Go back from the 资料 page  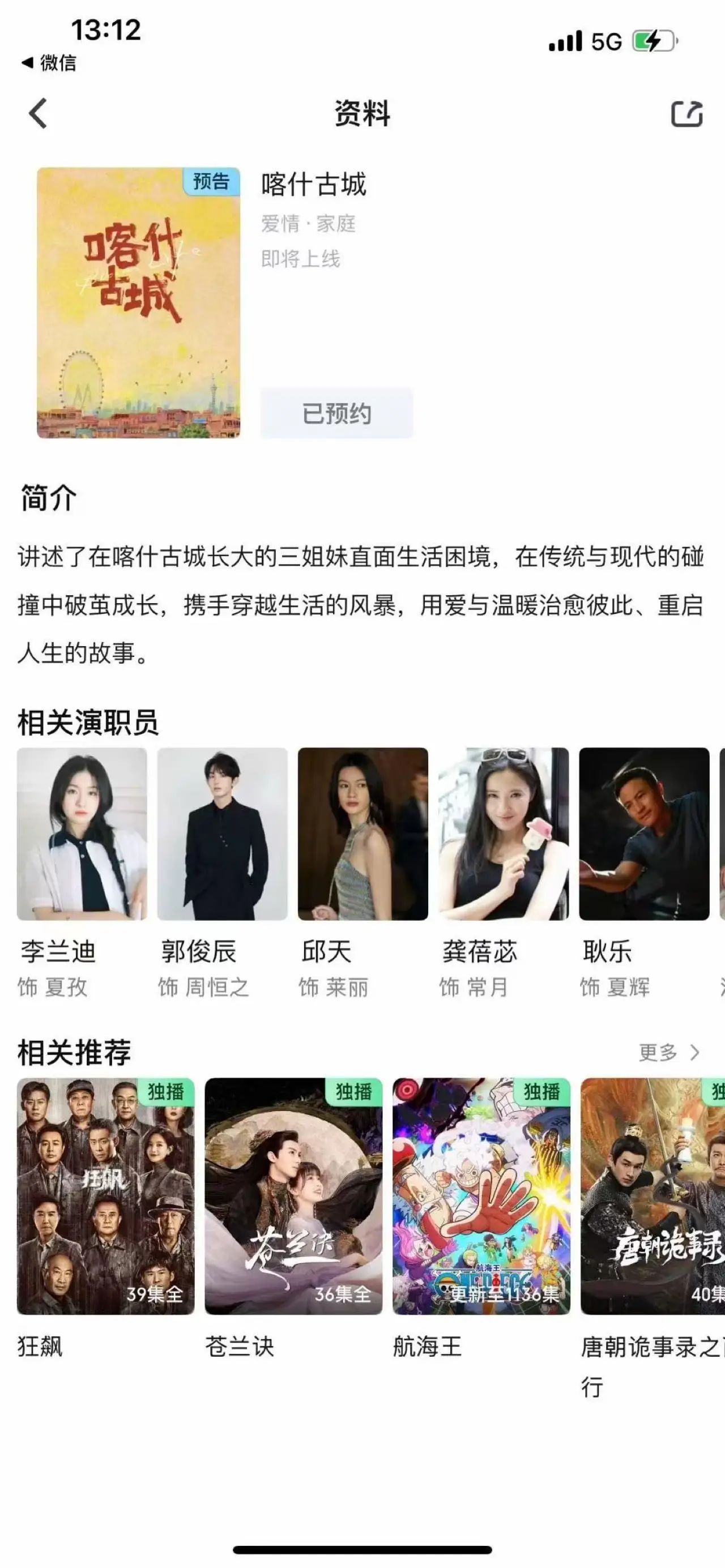(x=38, y=114)
